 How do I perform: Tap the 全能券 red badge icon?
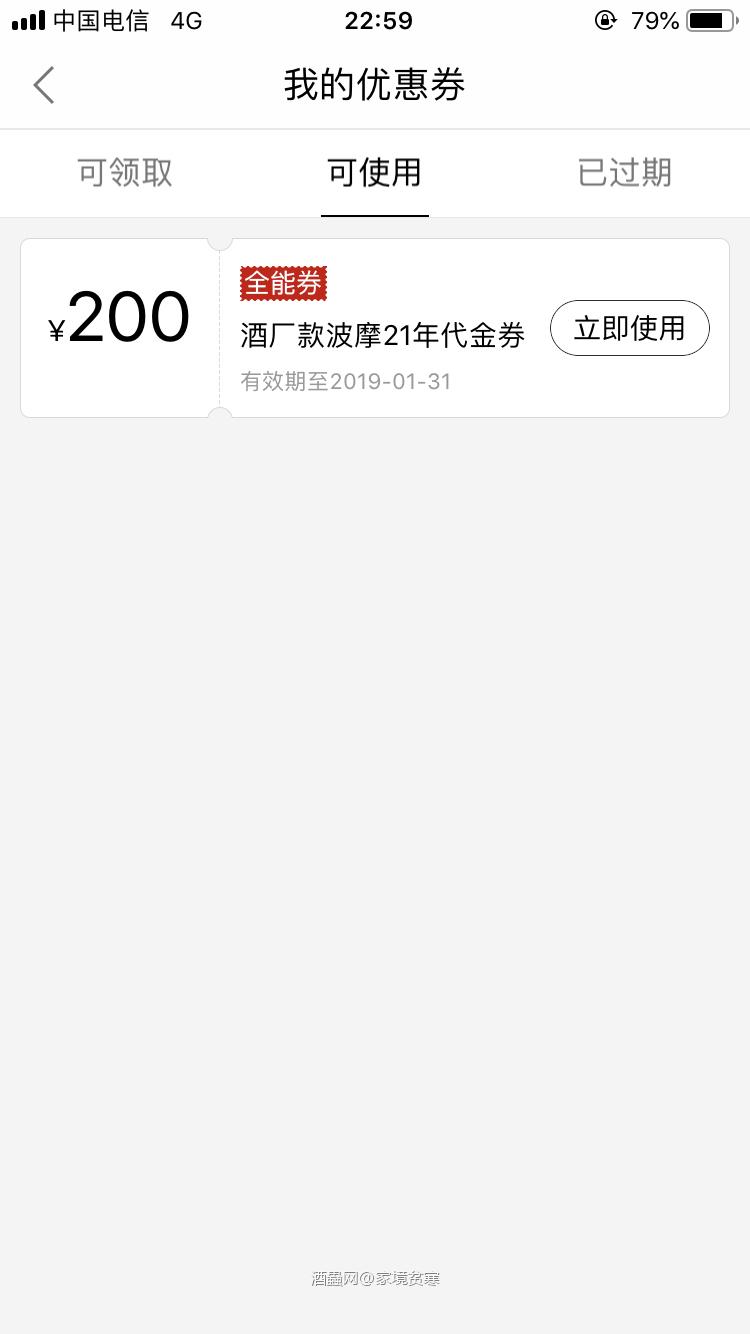click(283, 283)
